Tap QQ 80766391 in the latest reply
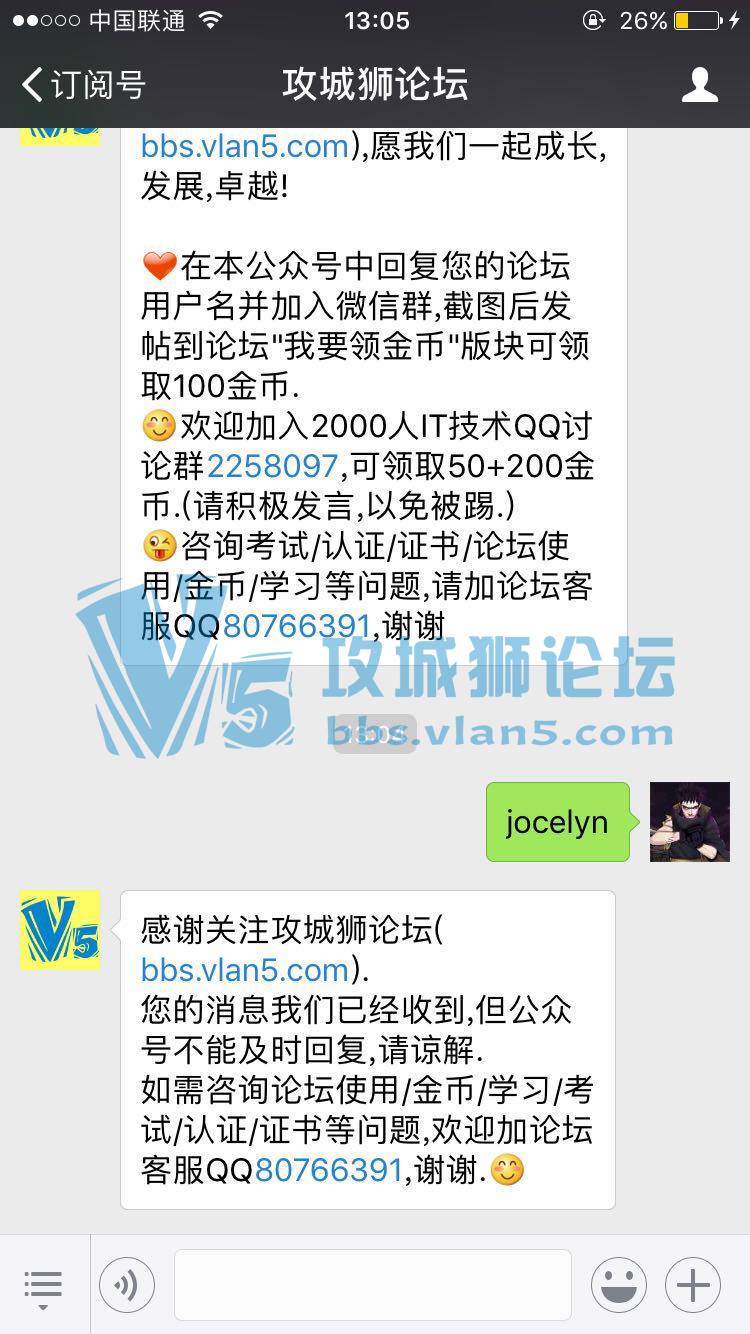 click(x=328, y=1170)
